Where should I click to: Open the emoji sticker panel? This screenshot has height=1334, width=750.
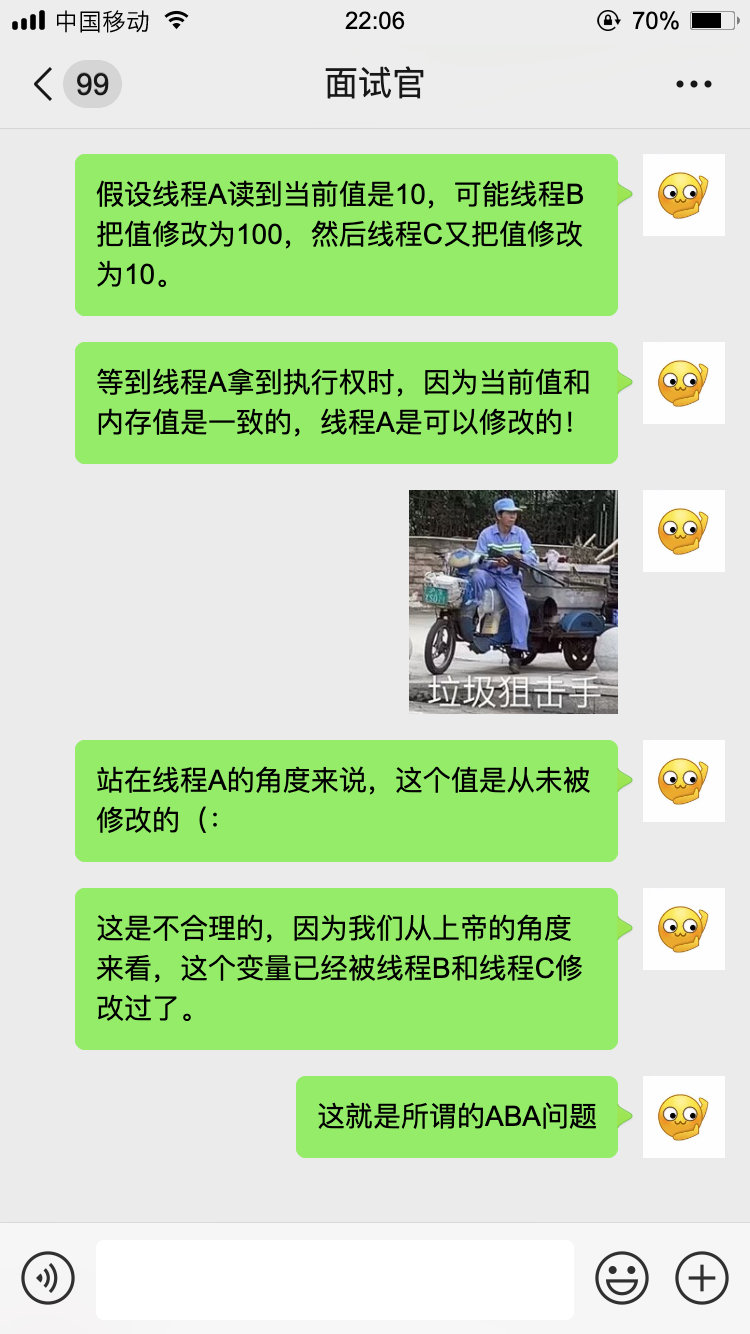[622, 1277]
